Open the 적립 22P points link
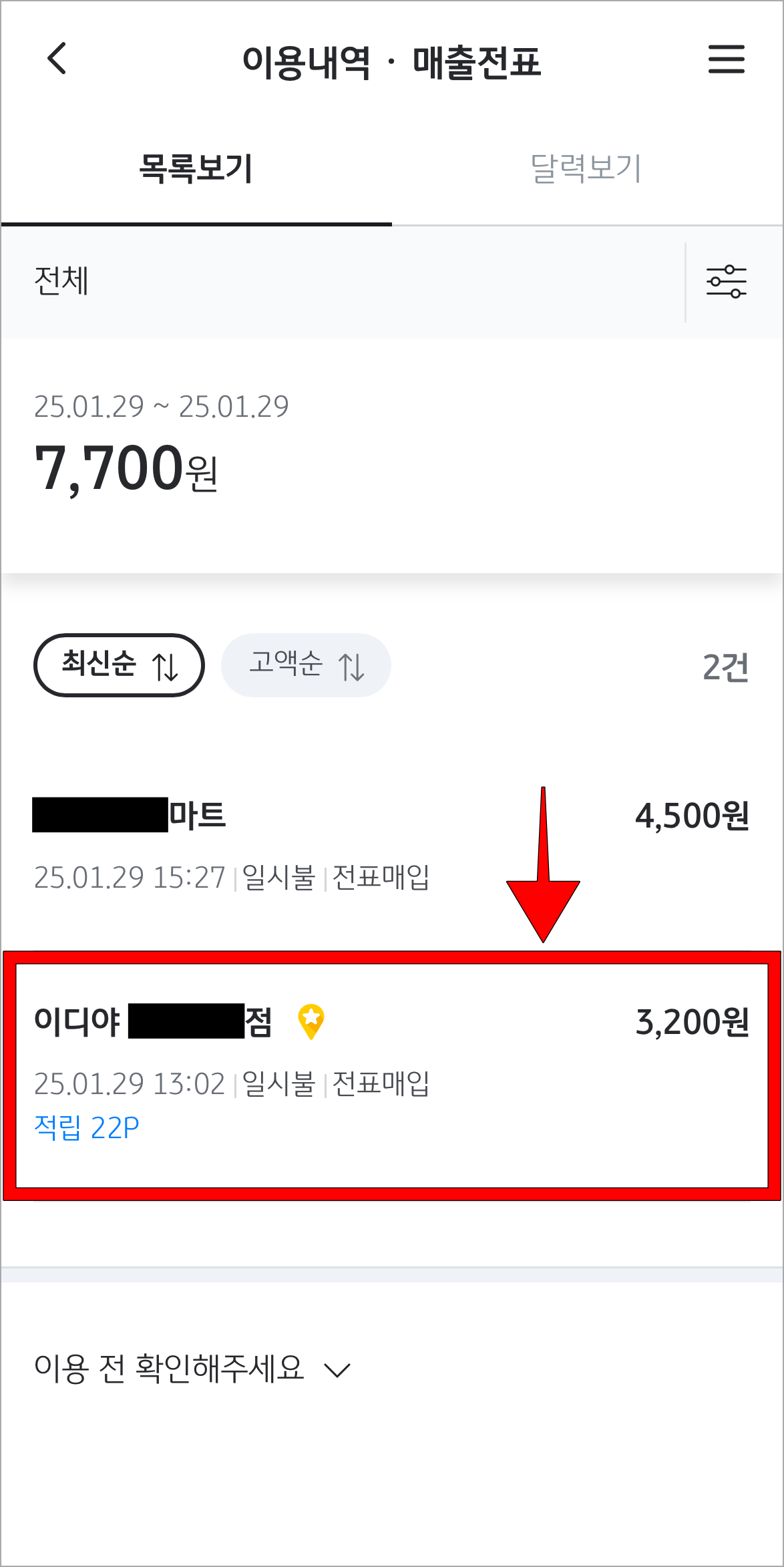The width and height of the screenshot is (784, 1567). tap(87, 1125)
